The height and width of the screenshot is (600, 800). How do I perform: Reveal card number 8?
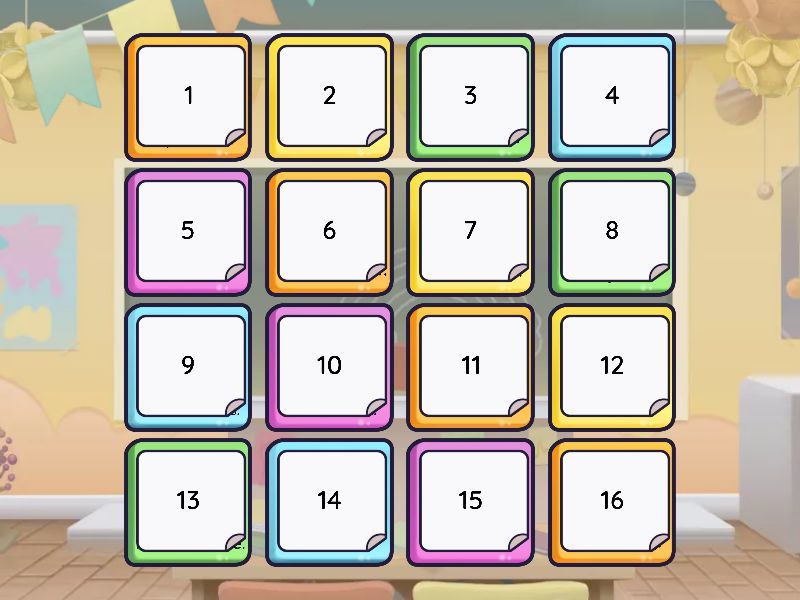[612, 232]
